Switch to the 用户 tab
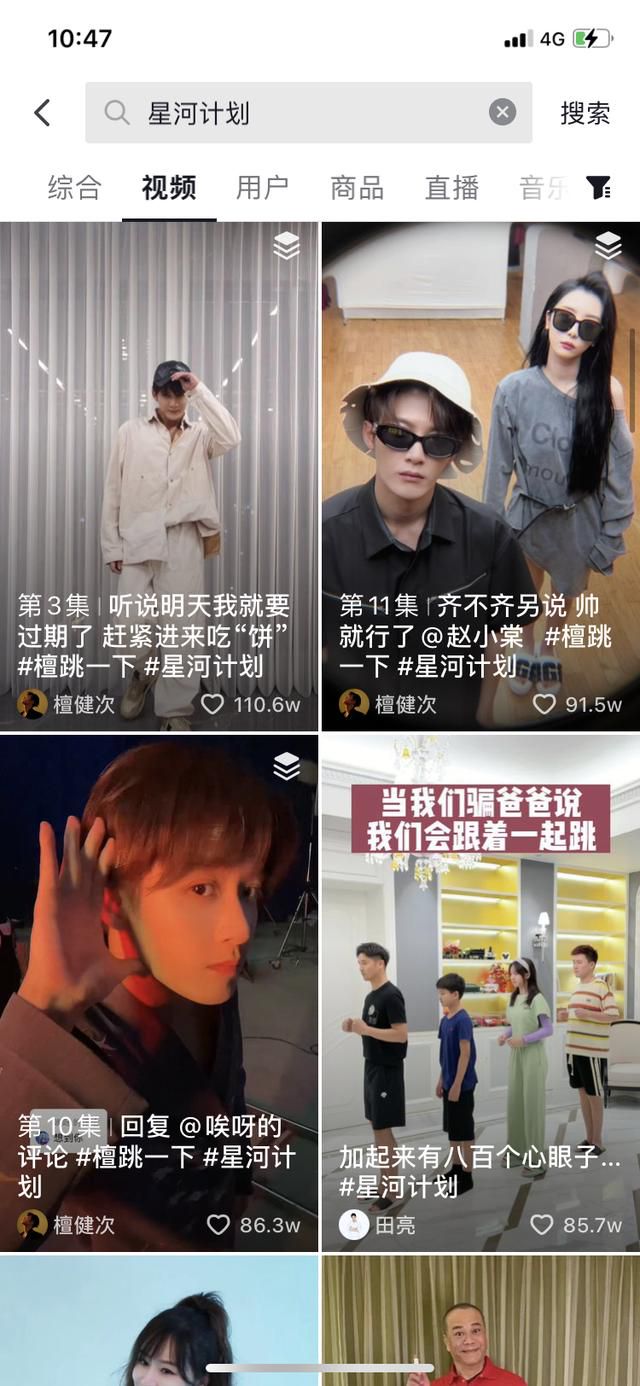Viewport: 640px width, 1386px height. pyautogui.click(x=262, y=188)
